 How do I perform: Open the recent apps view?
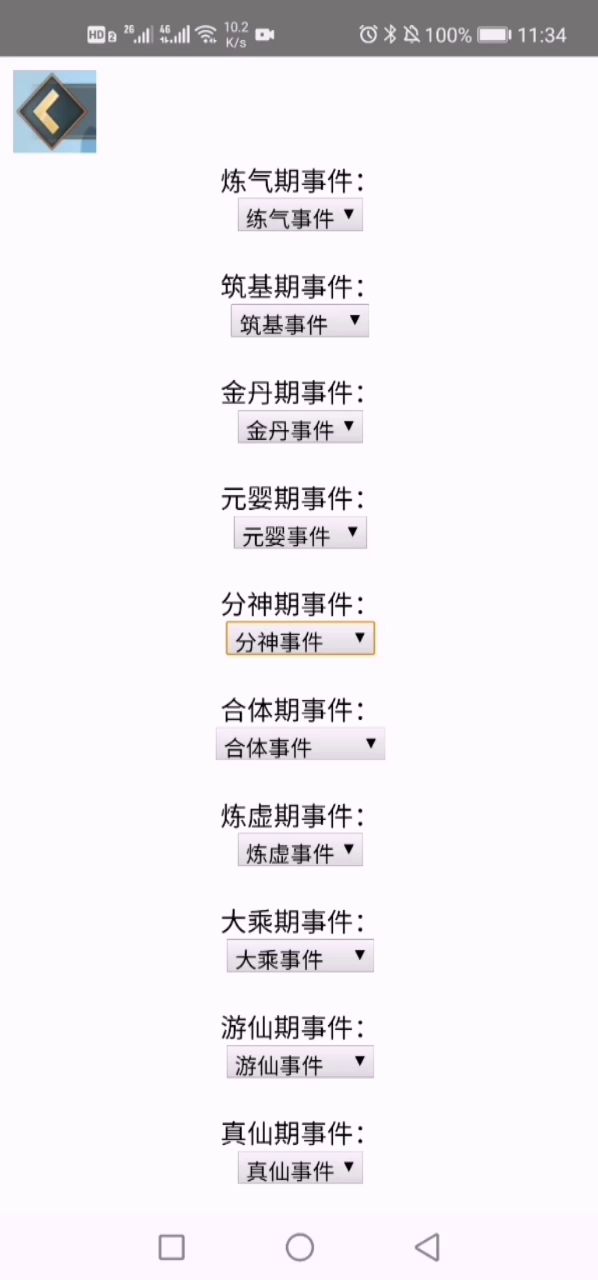172,1247
